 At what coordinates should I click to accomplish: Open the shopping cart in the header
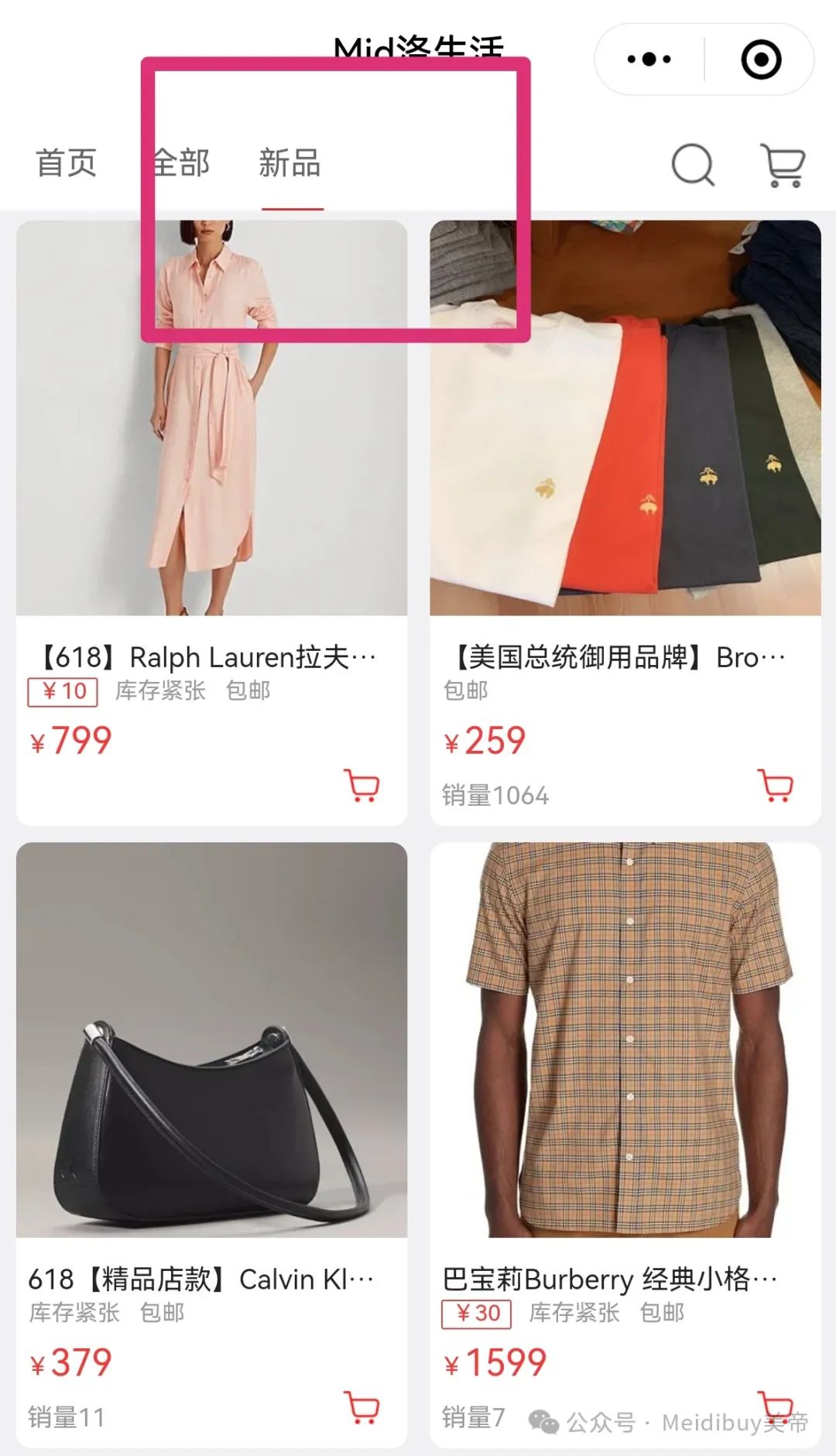[x=784, y=165]
